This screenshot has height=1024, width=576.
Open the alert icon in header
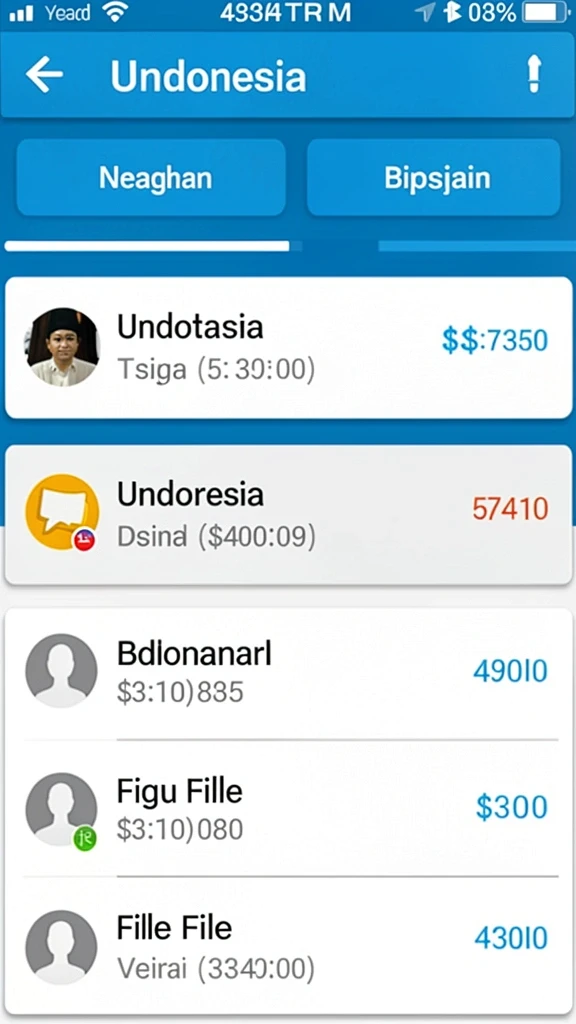coord(534,74)
